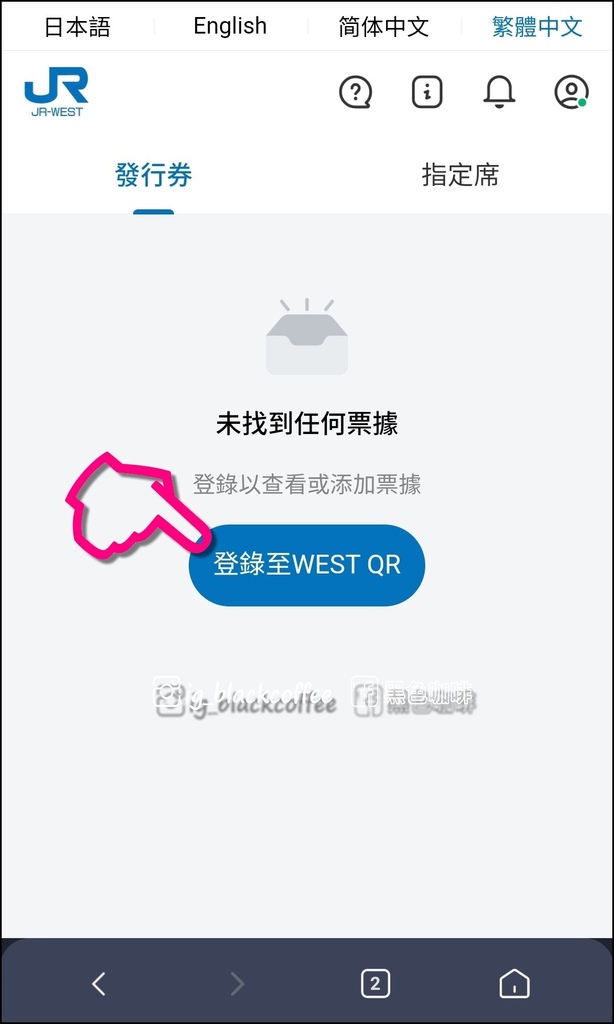Viewport: 614px width, 1024px height.
Task: Switch language to 日本語
Action: coord(77,27)
